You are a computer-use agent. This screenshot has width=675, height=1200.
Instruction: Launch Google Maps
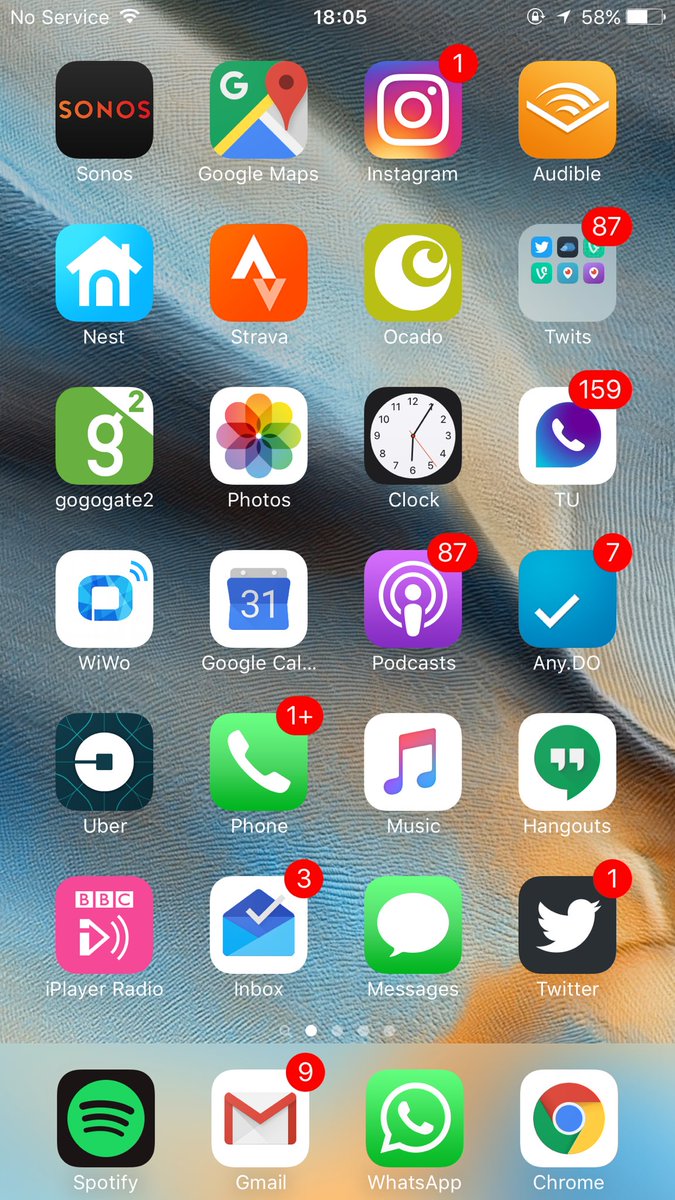tap(258, 110)
